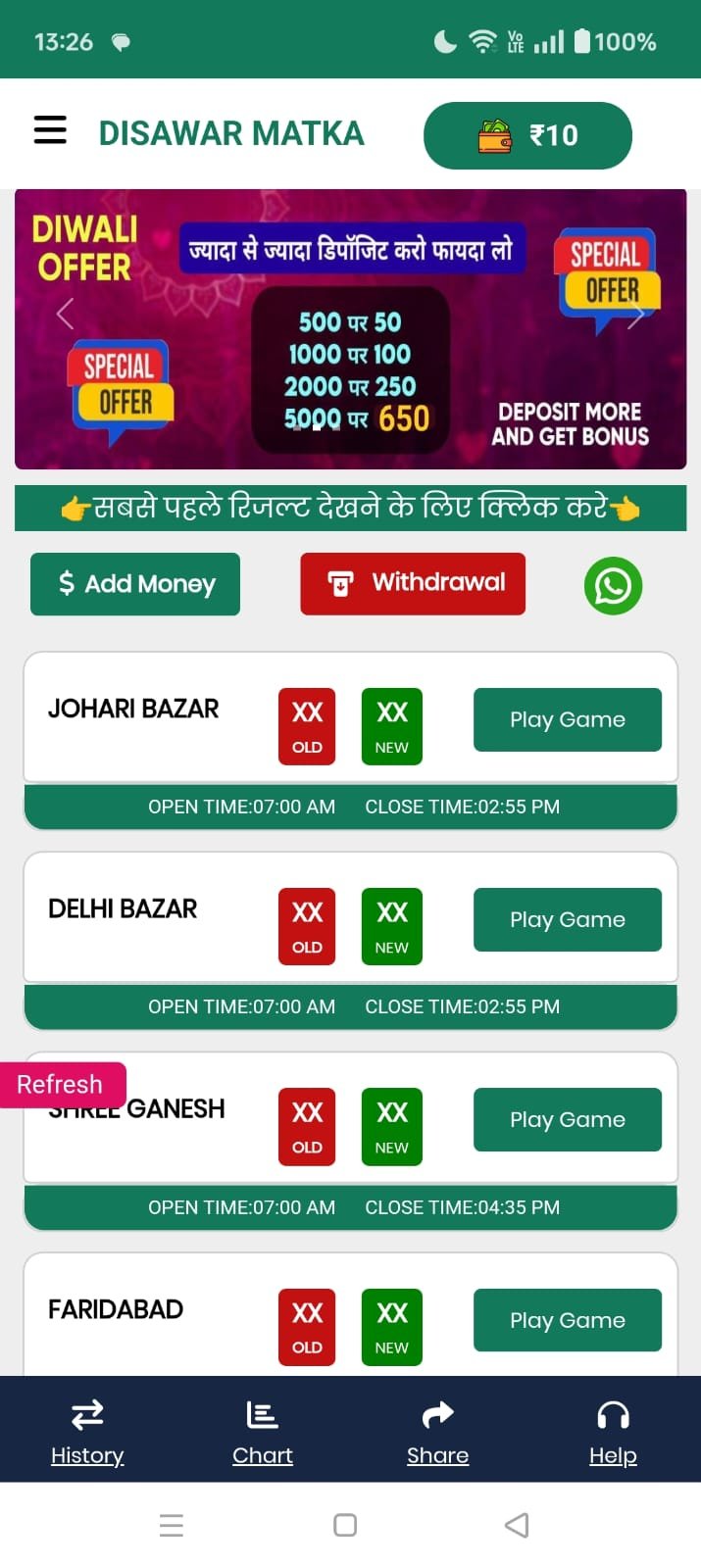Play Game for Shree Ganesh
The height and width of the screenshot is (1568, 701).
pos(567,1119)
